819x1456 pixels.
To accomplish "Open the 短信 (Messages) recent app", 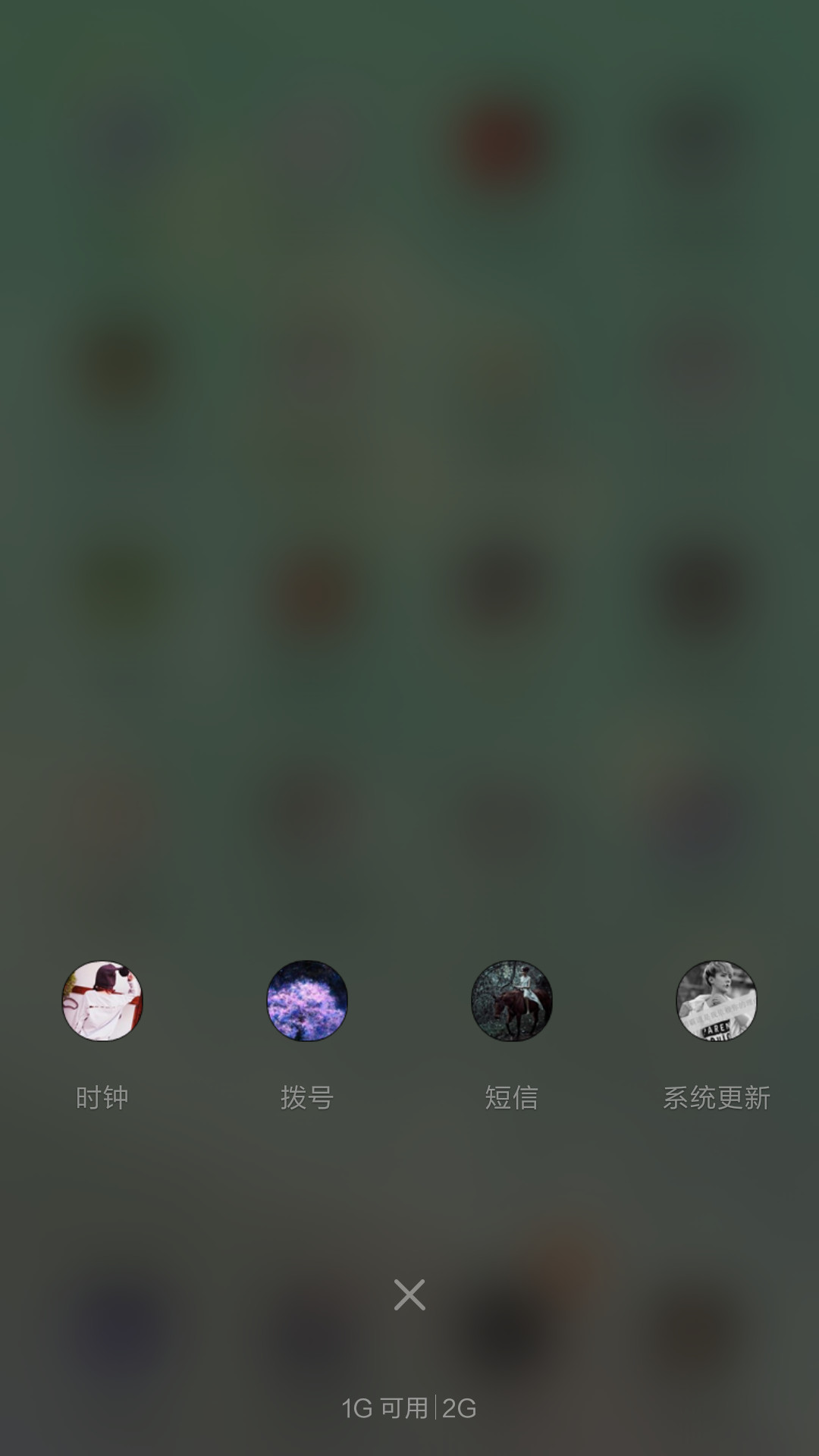I will coord(512,1001).
